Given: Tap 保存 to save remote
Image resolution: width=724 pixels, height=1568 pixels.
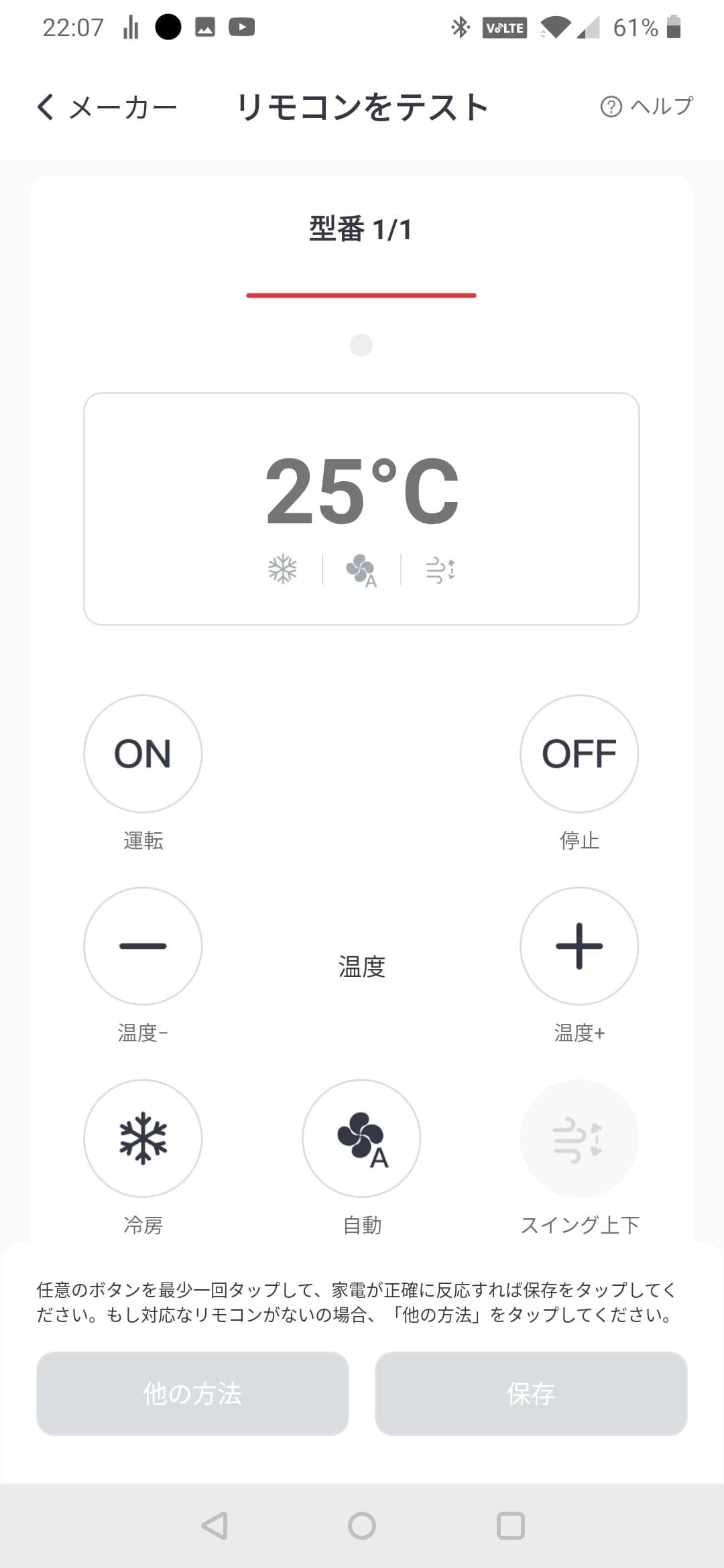Looking at the screenshot, I should (x=531, y=1394).
